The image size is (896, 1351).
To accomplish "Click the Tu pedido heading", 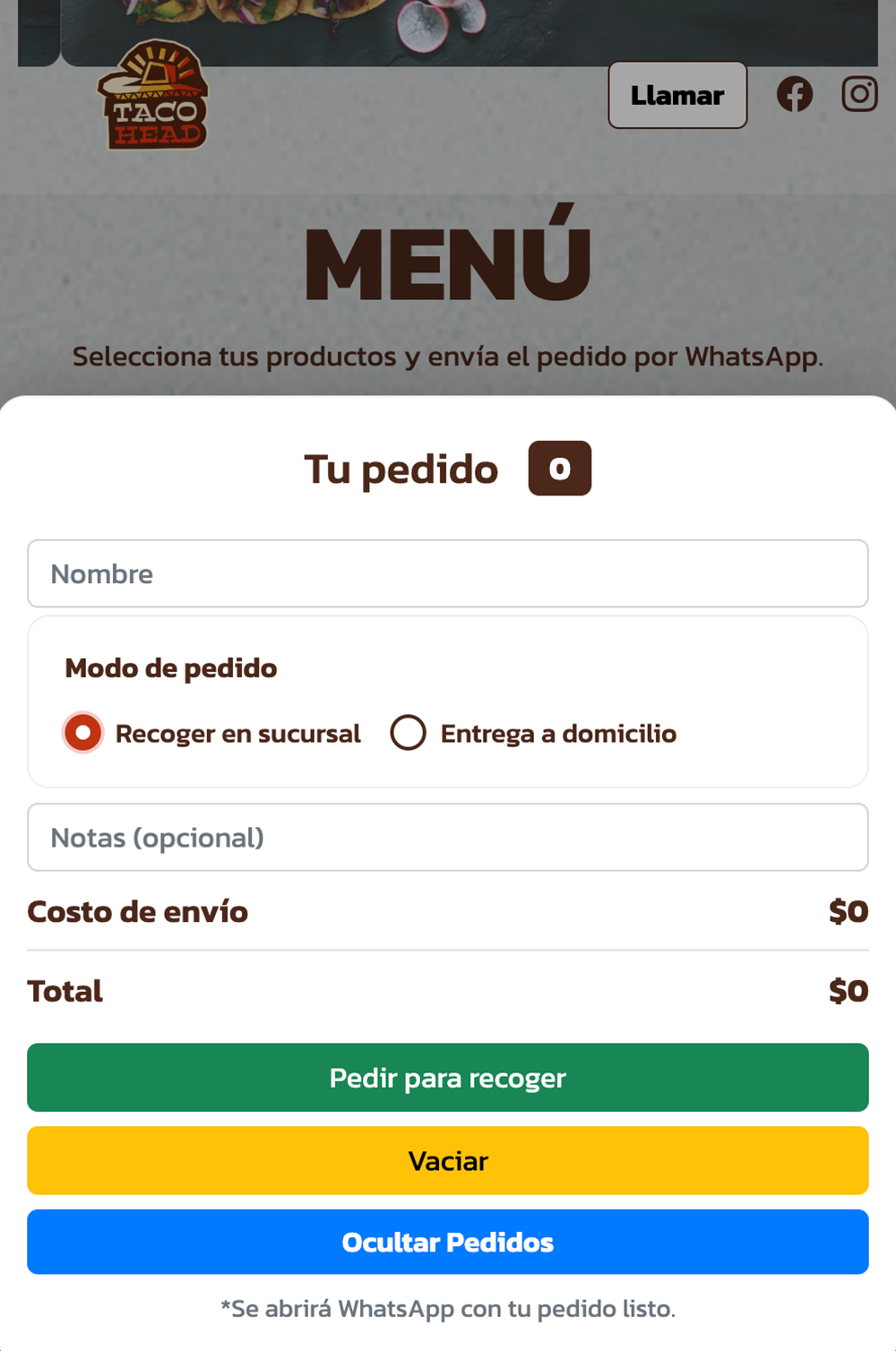I will [x=401, y=469].
